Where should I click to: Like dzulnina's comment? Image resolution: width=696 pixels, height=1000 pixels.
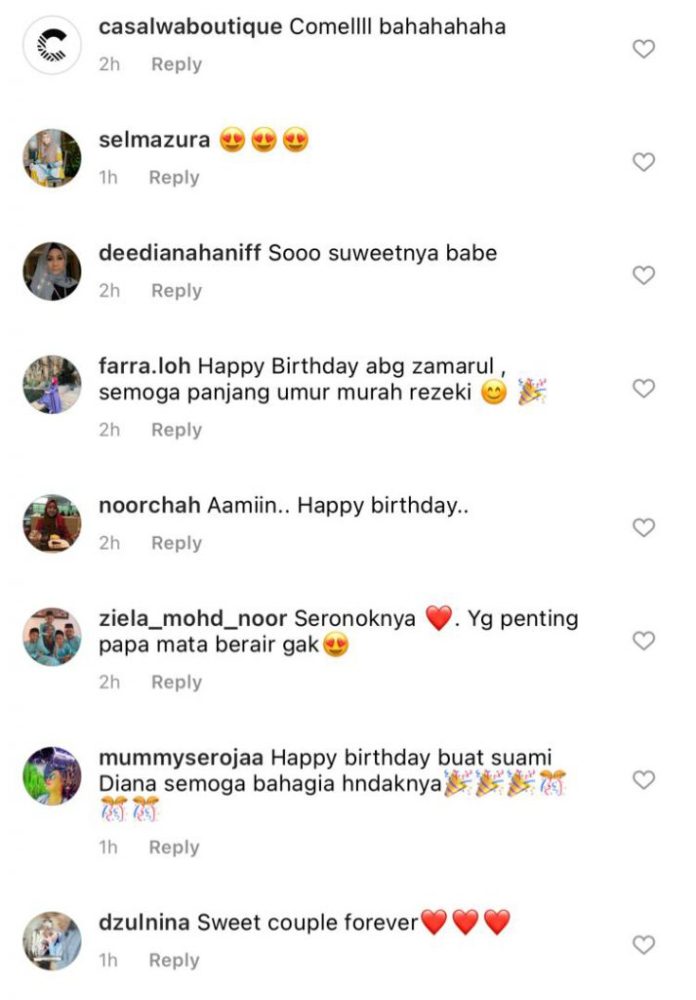[645, 944]
